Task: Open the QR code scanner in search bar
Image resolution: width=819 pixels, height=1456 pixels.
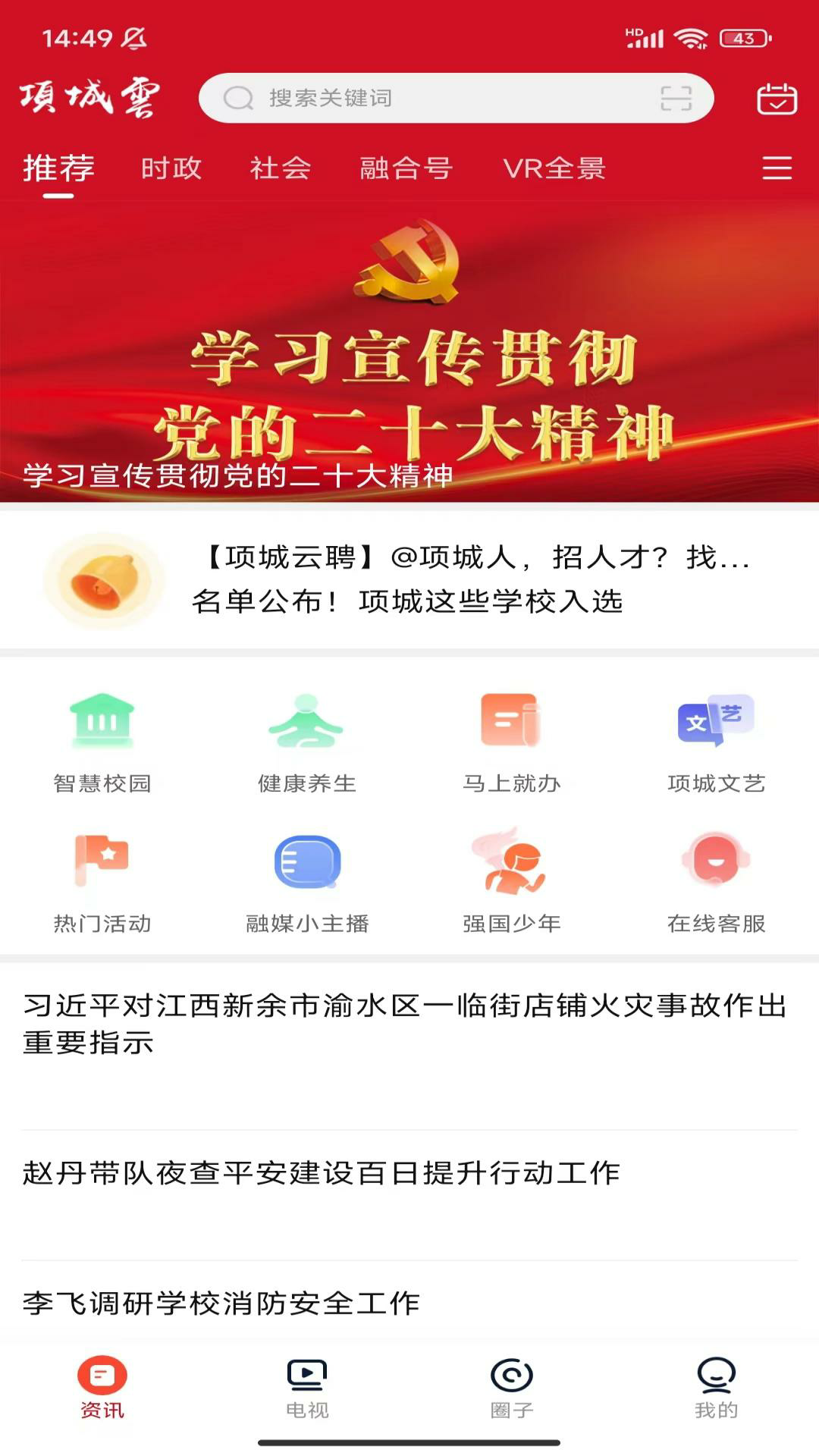Action: click(x=679, y=99)
